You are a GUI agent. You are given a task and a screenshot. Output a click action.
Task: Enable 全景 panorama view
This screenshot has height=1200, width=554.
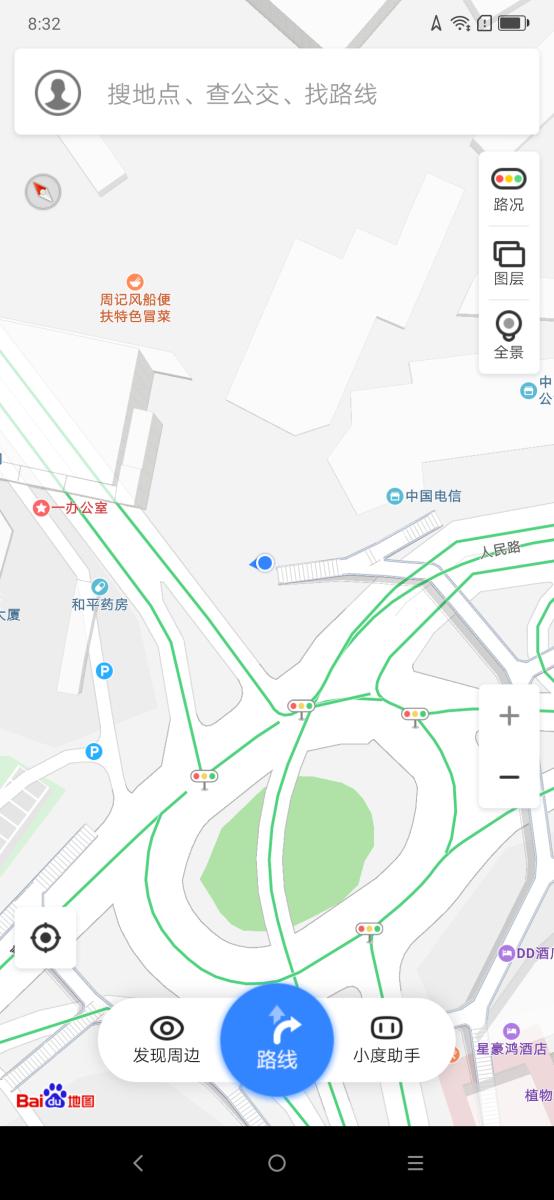[509, 337]
